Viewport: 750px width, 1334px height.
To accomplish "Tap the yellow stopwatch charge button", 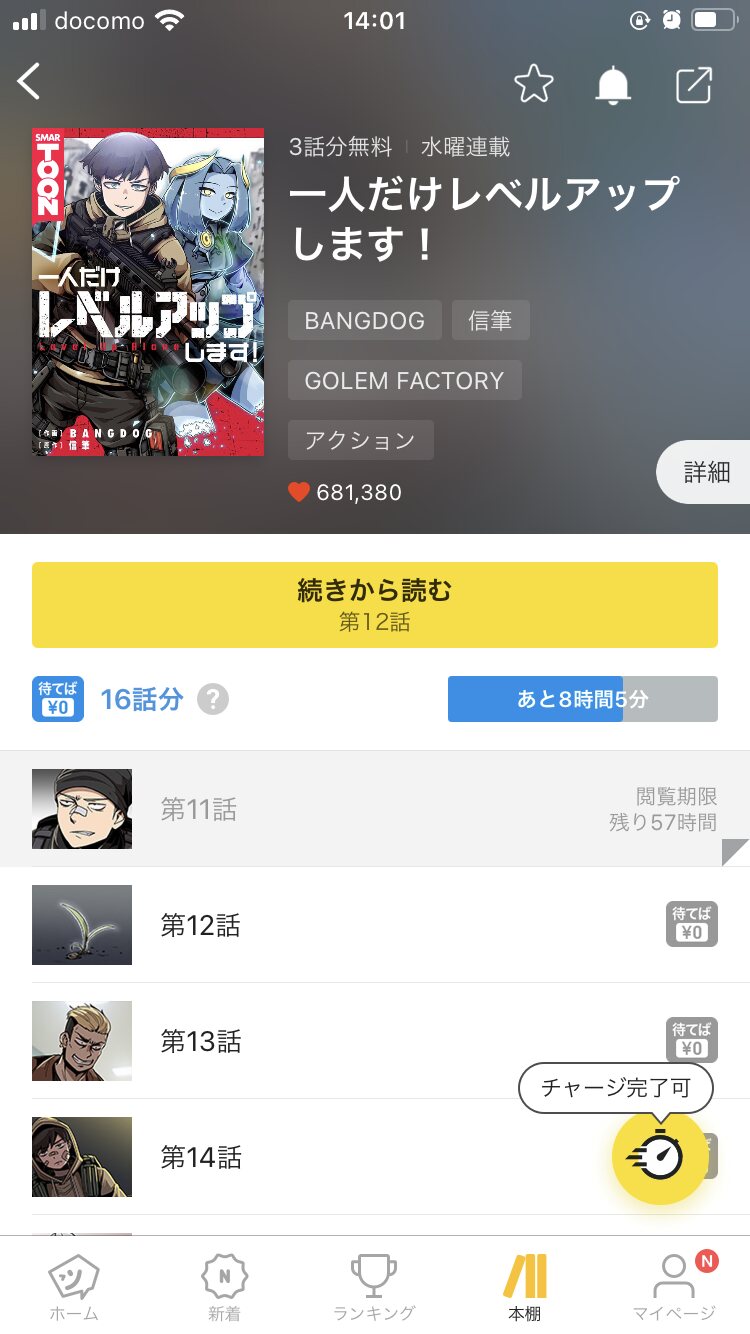I will 660,1157.
